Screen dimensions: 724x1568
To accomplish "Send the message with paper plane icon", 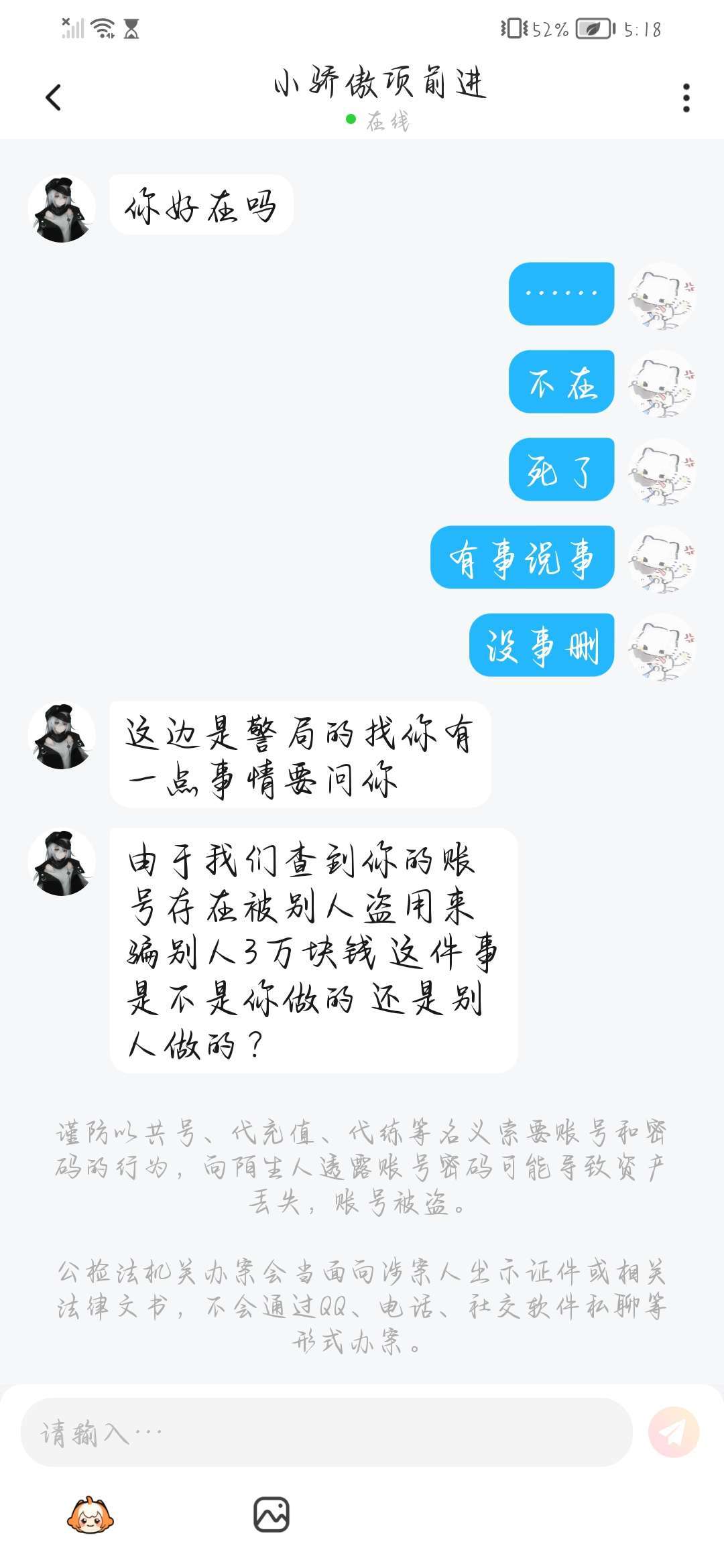I will pos(674,1432).
